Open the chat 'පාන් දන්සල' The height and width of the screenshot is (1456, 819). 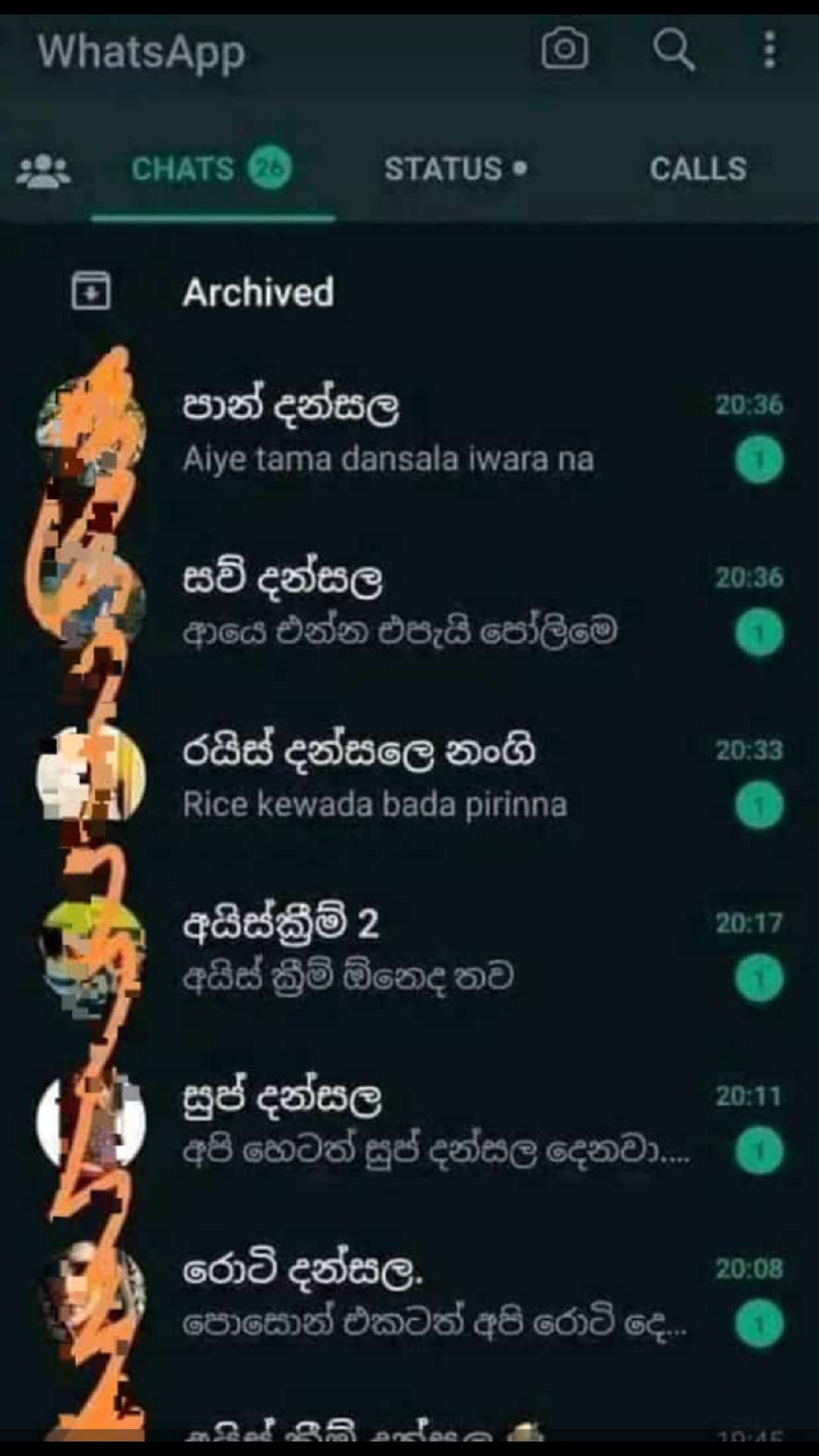click(409, 431)
